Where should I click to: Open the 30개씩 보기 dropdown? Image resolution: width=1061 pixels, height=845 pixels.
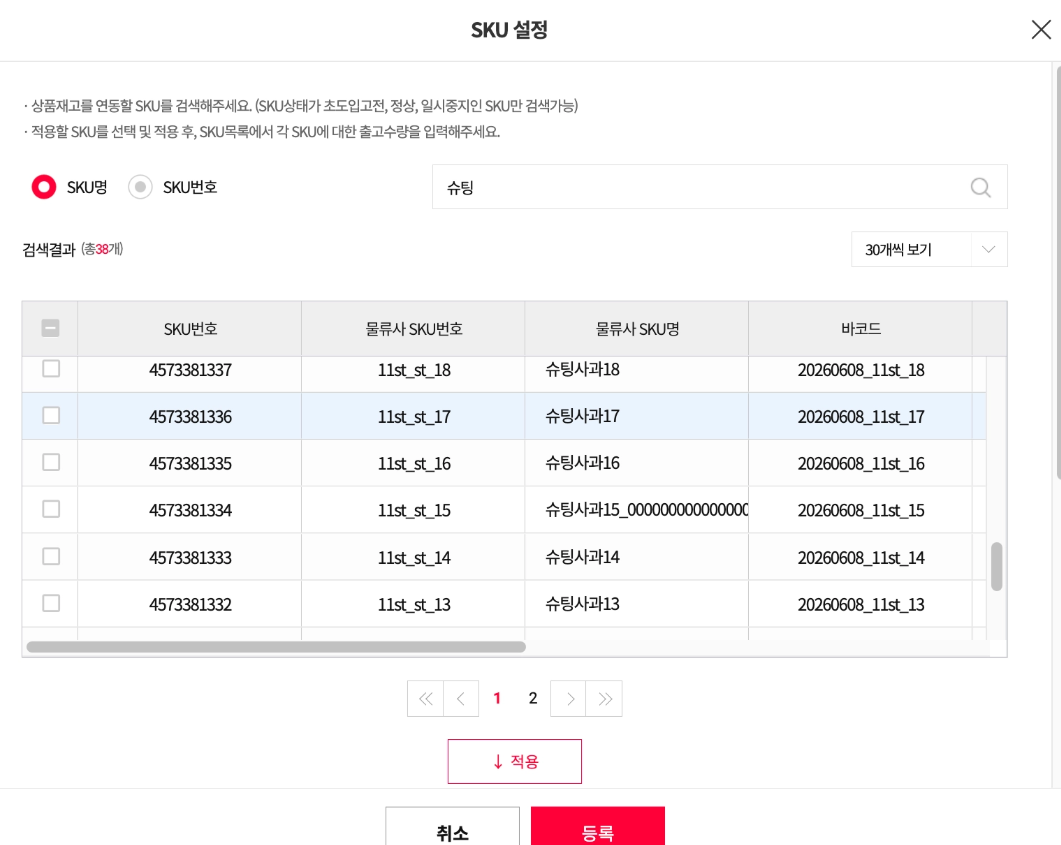(x=929, y=249)
